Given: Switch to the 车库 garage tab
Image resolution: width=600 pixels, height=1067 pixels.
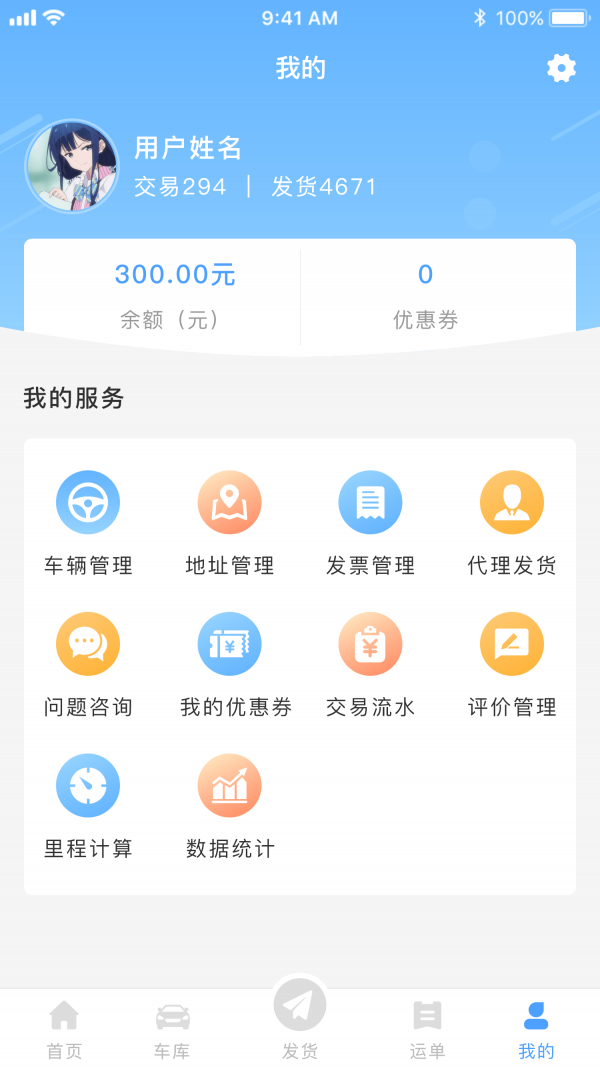Looking at the screenshot, I should click(x=172, y=1028).
